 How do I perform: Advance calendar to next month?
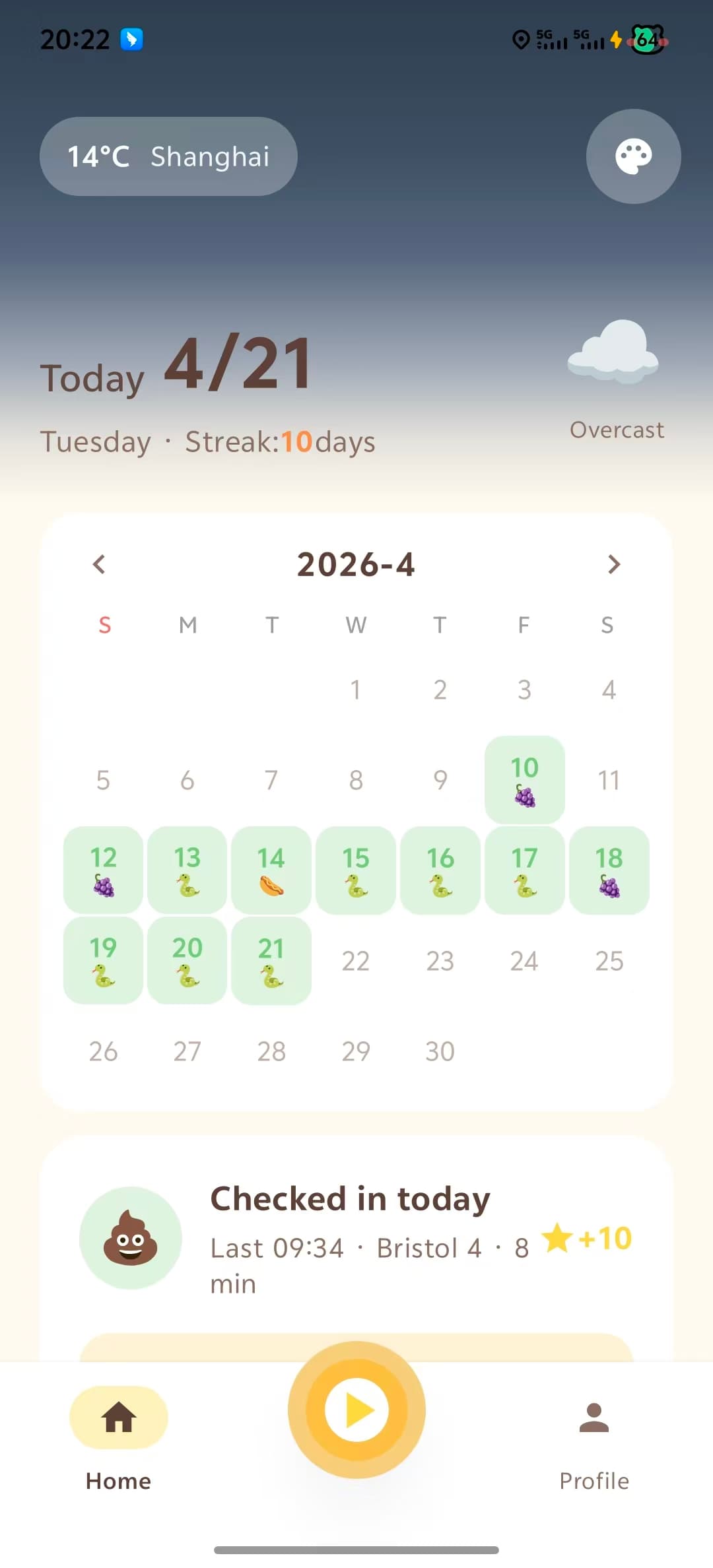coord(614,564)
